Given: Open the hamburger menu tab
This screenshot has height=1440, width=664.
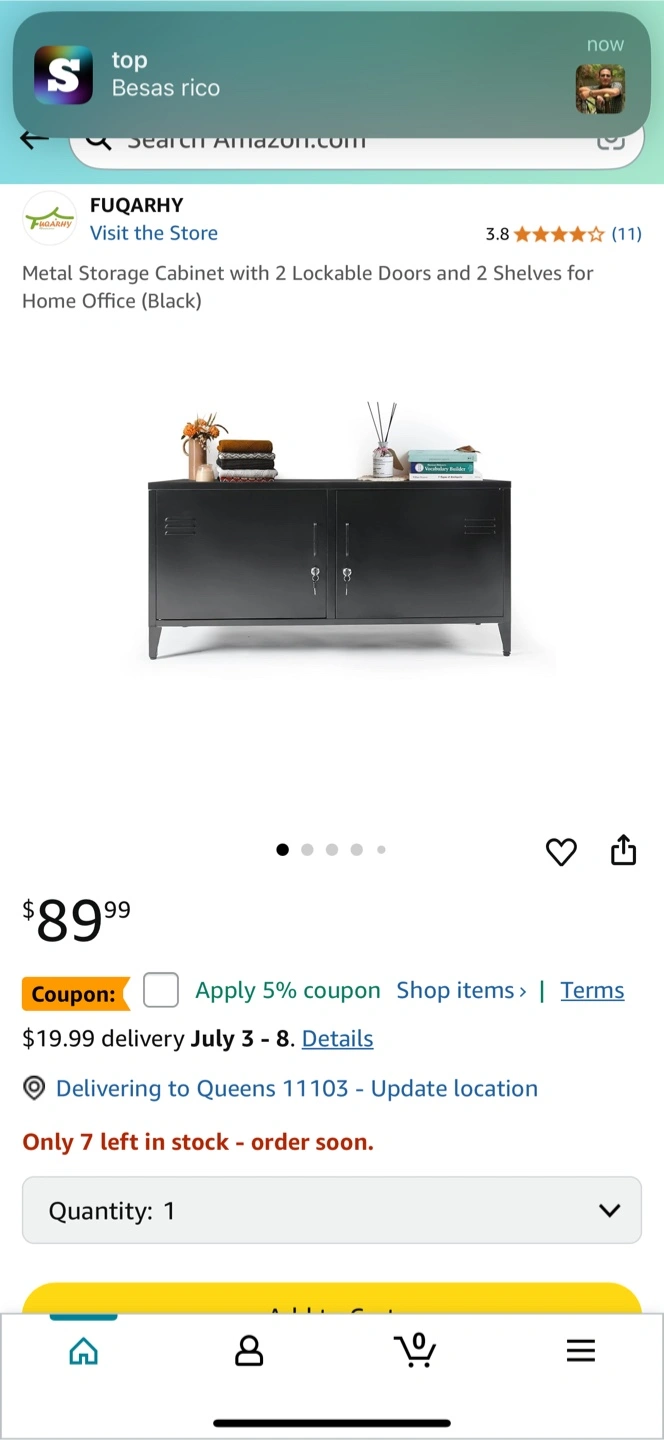Looking at the screenshot, I should tap(580, 1352).
